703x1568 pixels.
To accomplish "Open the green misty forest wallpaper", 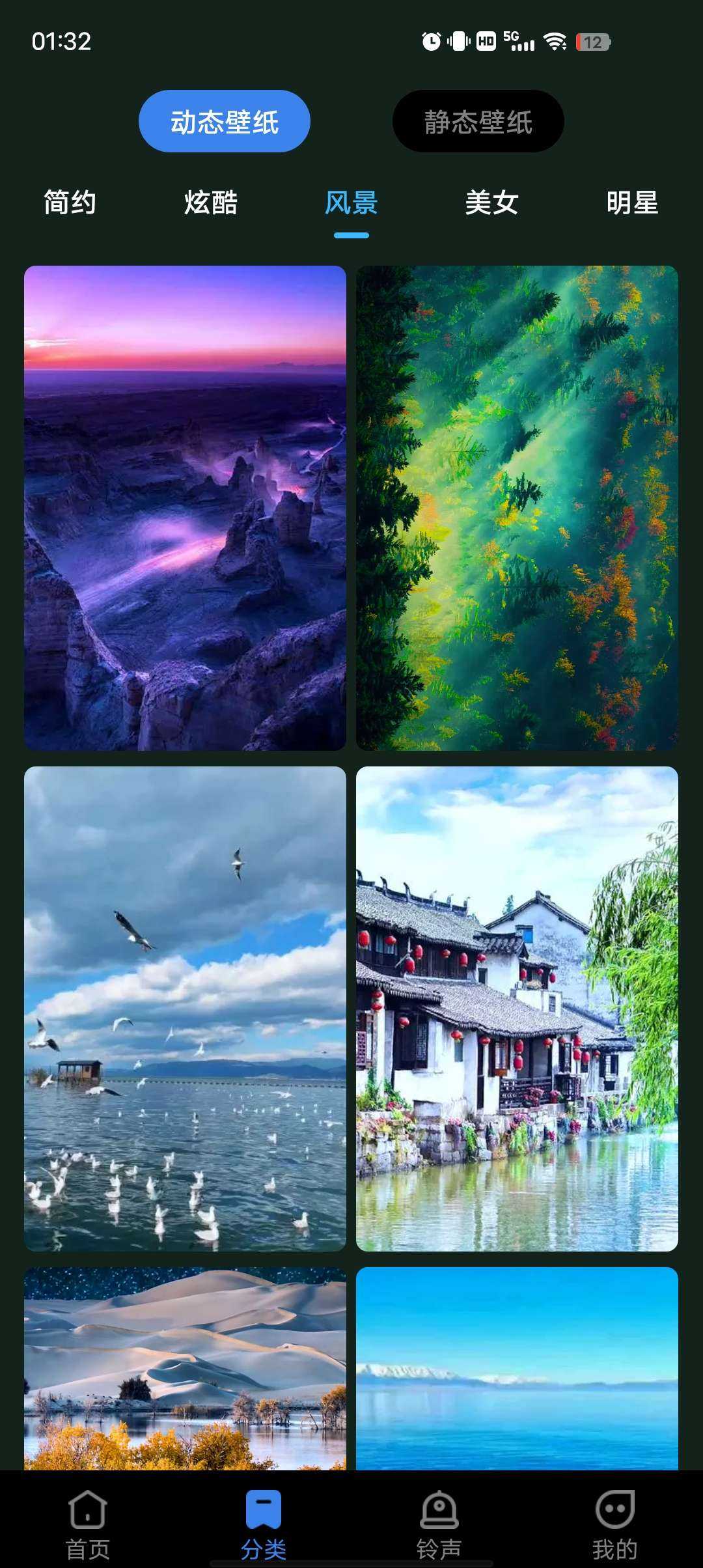I will [517, 508].
